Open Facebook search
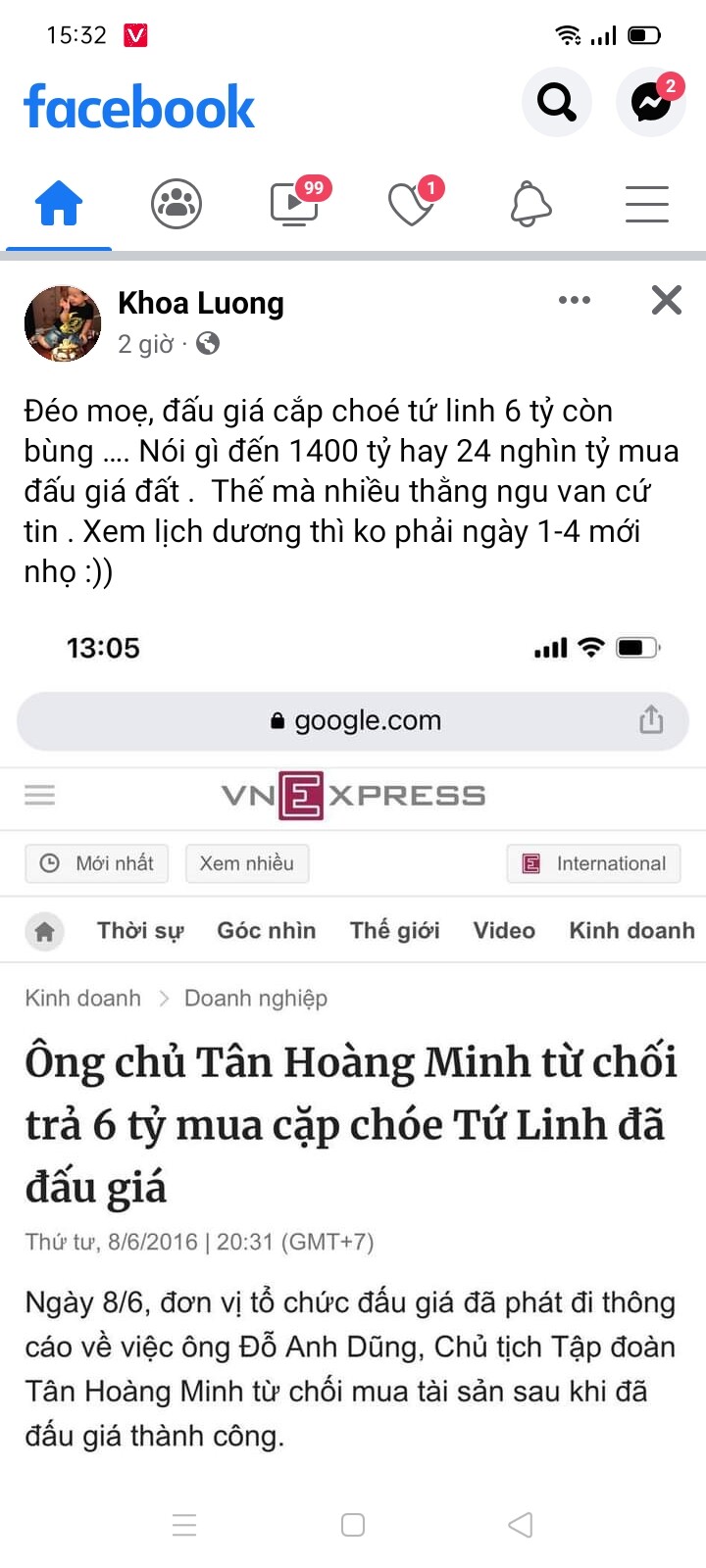 (x=556, y=101)
